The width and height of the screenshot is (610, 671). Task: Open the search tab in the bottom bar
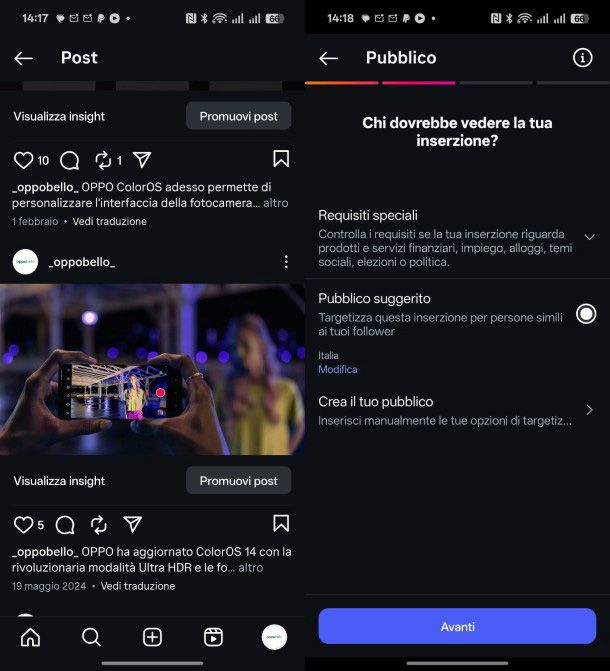[91, 637]
